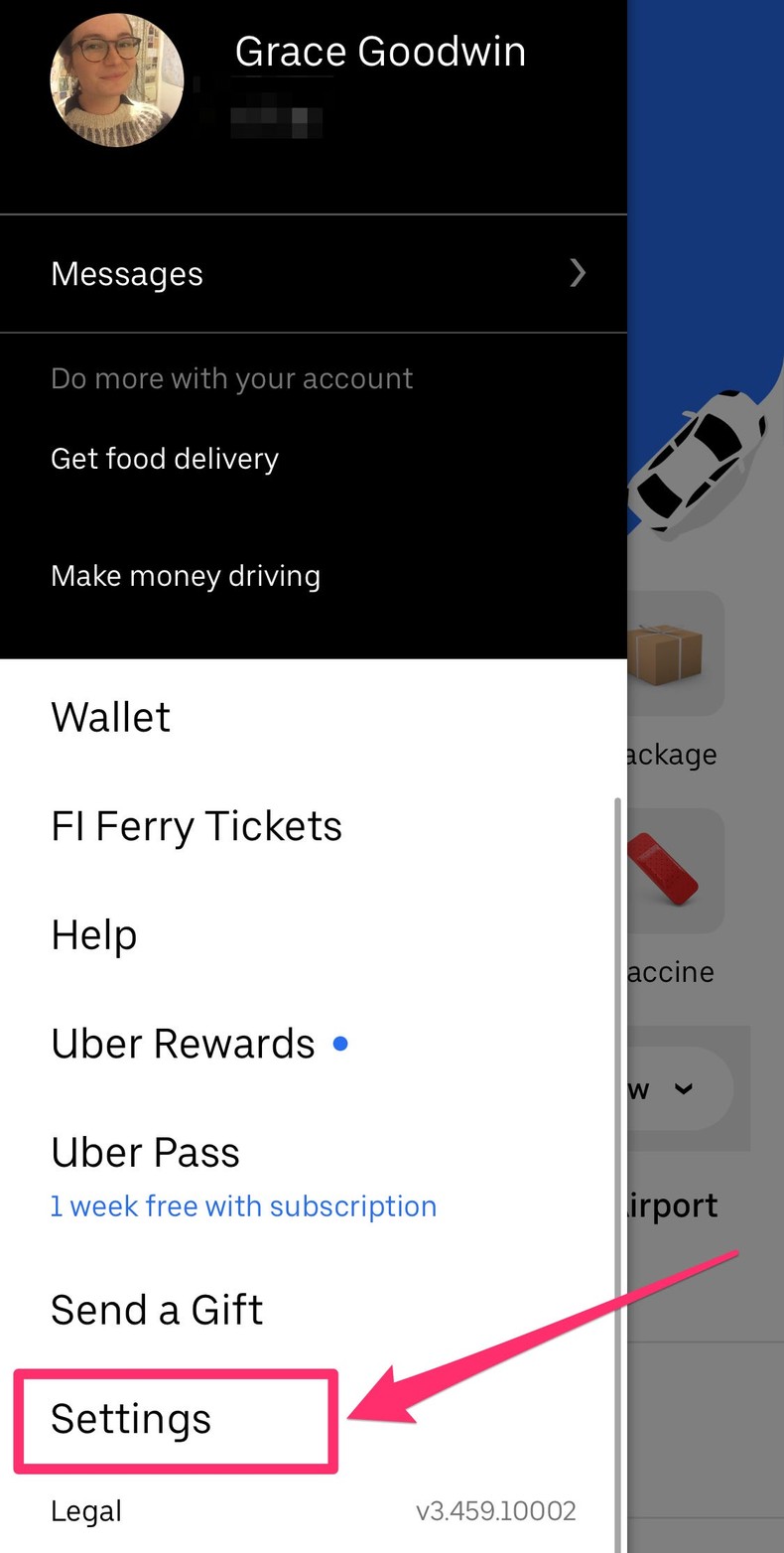The height and width of the screenshot is (1553, 784).
Task: Tap Grace Goodwin's name to view account
Action: point(380,51)
